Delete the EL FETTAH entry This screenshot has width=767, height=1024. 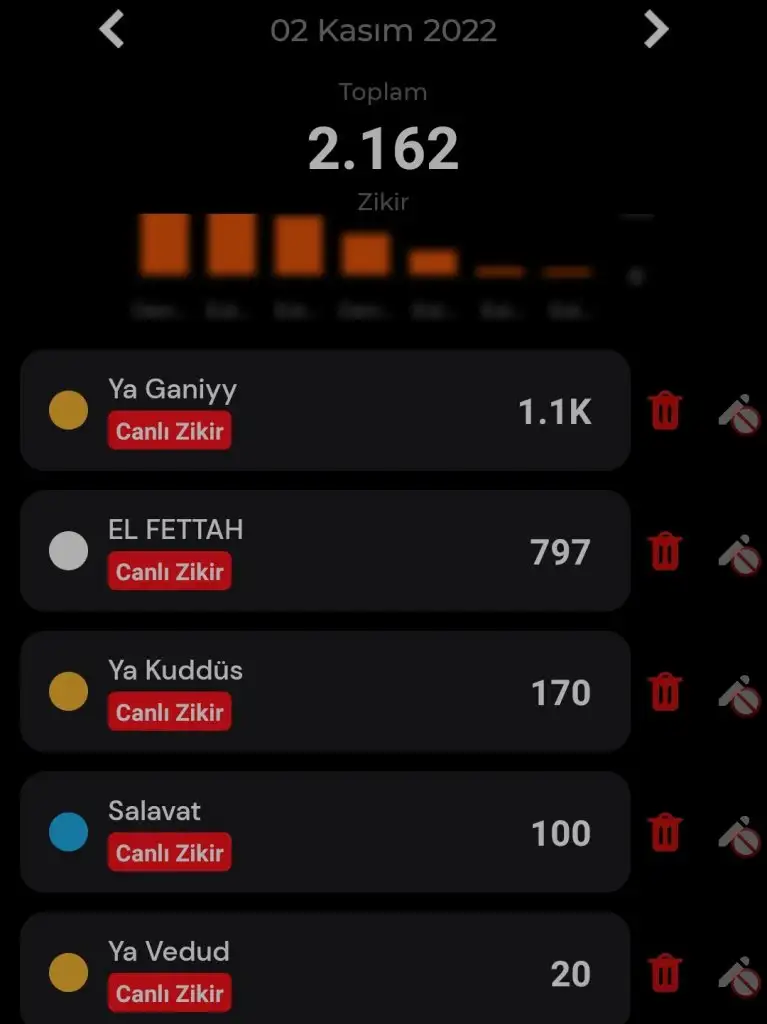pyautogui.click(x=666, y=551)
